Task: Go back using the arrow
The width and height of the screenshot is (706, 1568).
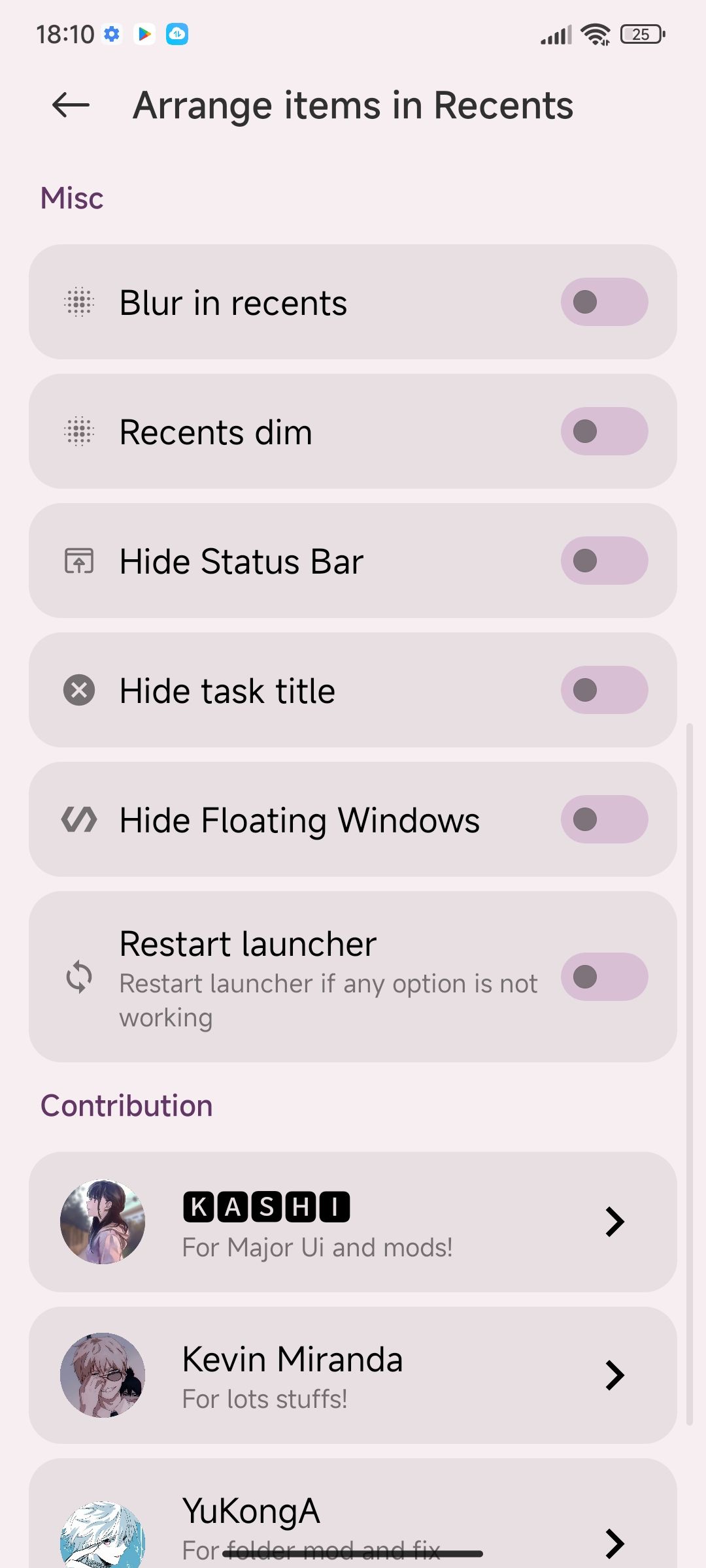Action: click(71, 105)
